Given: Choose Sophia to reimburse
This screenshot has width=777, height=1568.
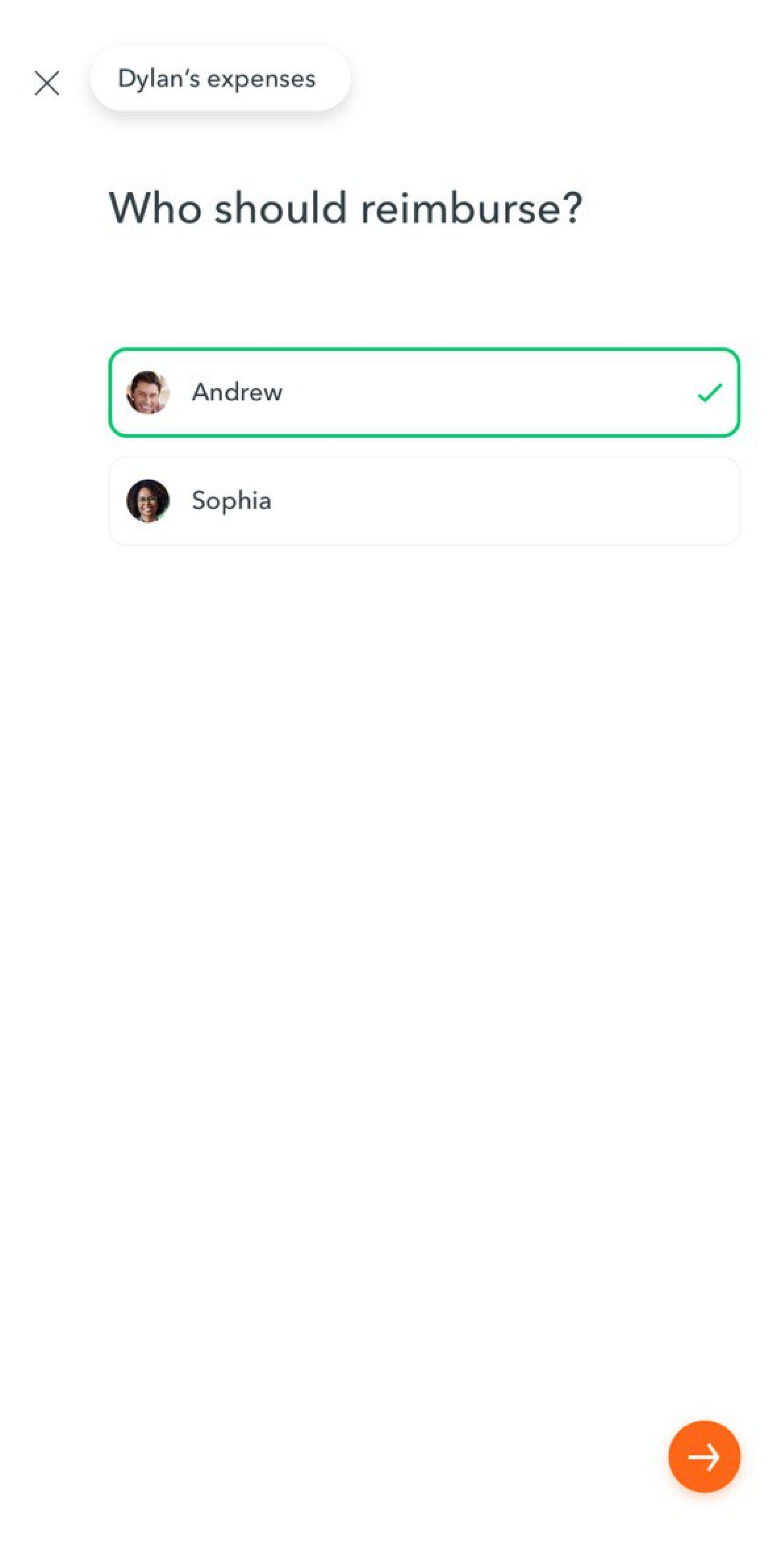Looking at the screenshot, I should [424, 501].
